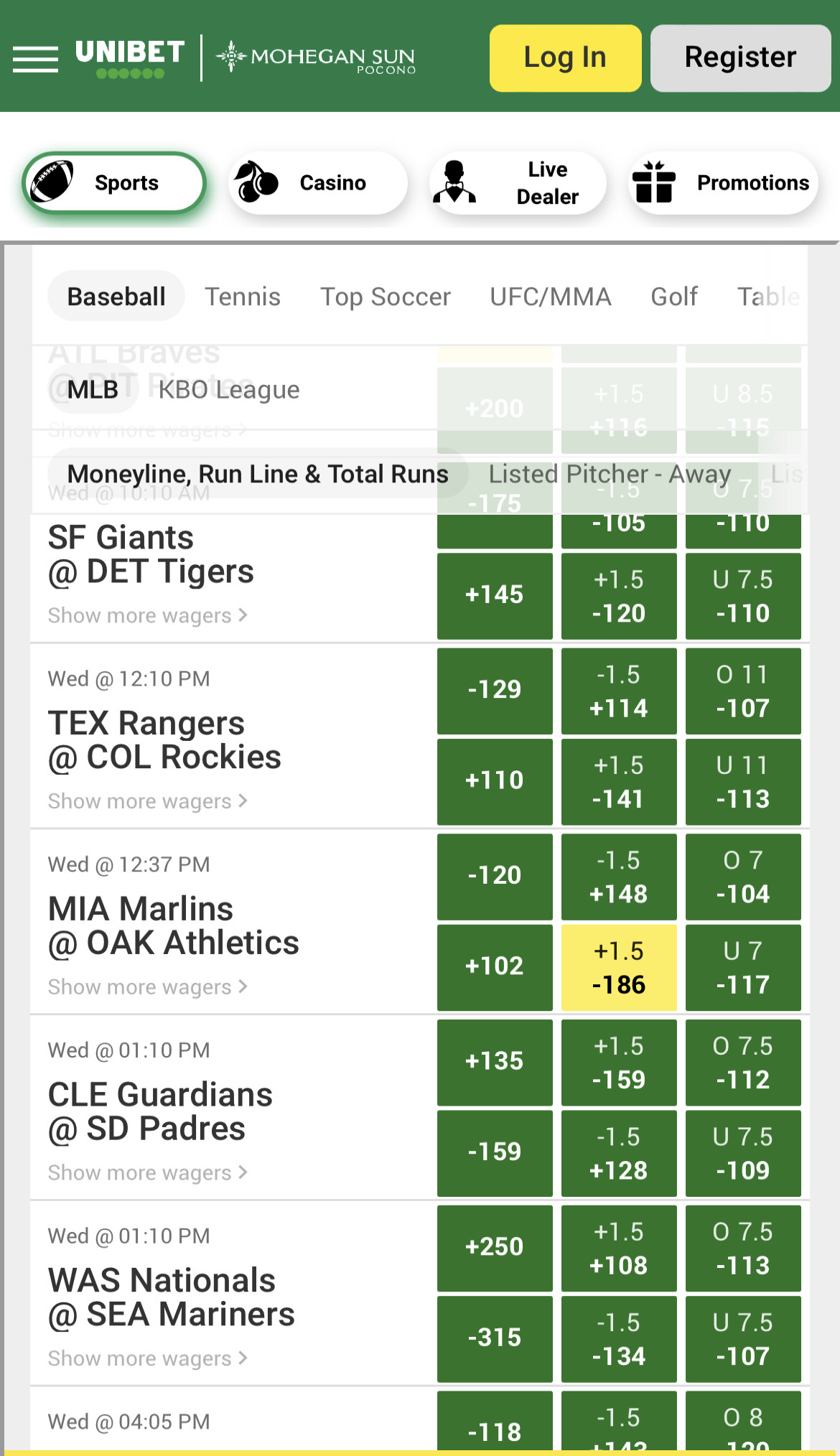
Task: Choose the KBO League filter
Action: click(229, 390)
